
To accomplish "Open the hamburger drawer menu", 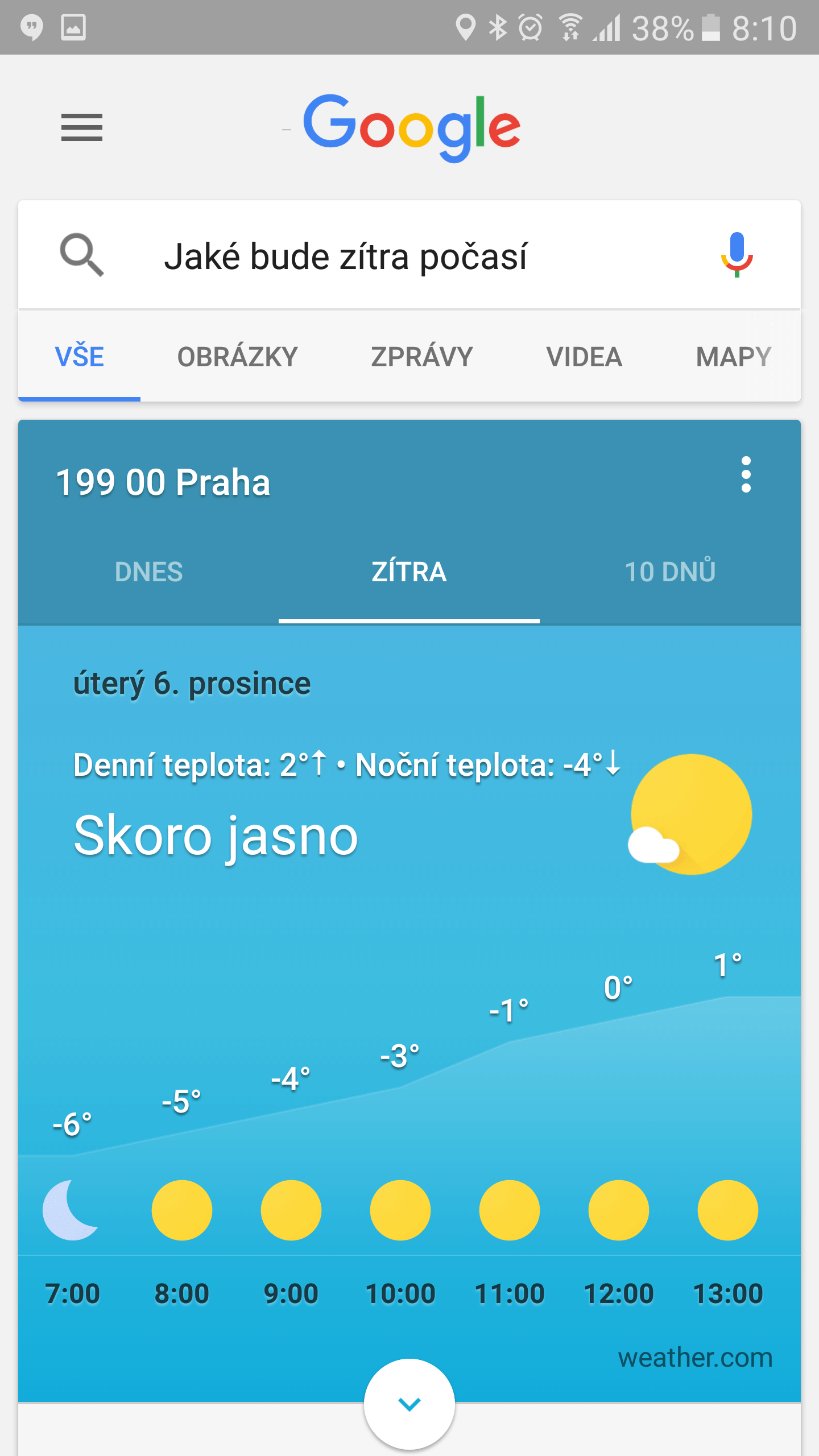I will click(x=82, y=127).
